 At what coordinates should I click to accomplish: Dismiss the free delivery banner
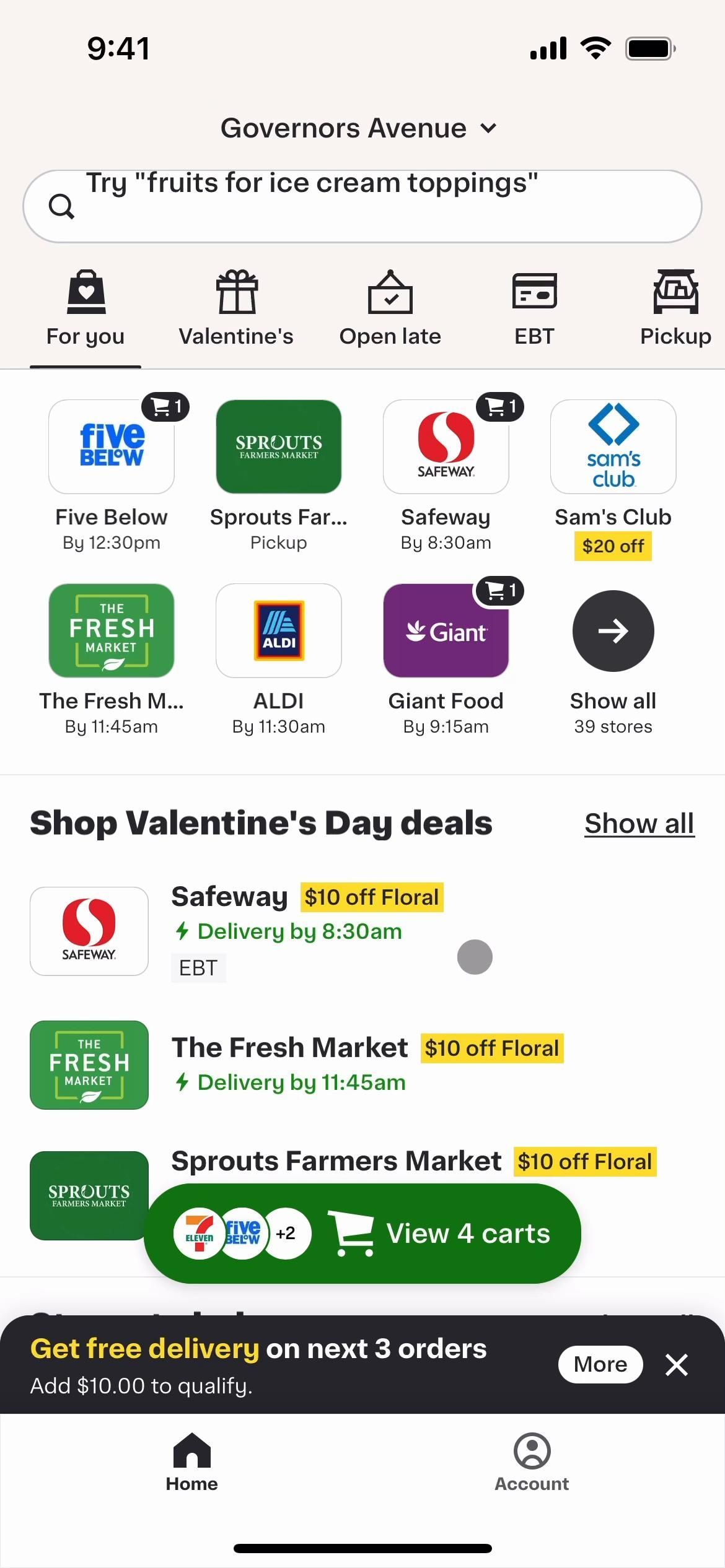tap(676, 1364)
